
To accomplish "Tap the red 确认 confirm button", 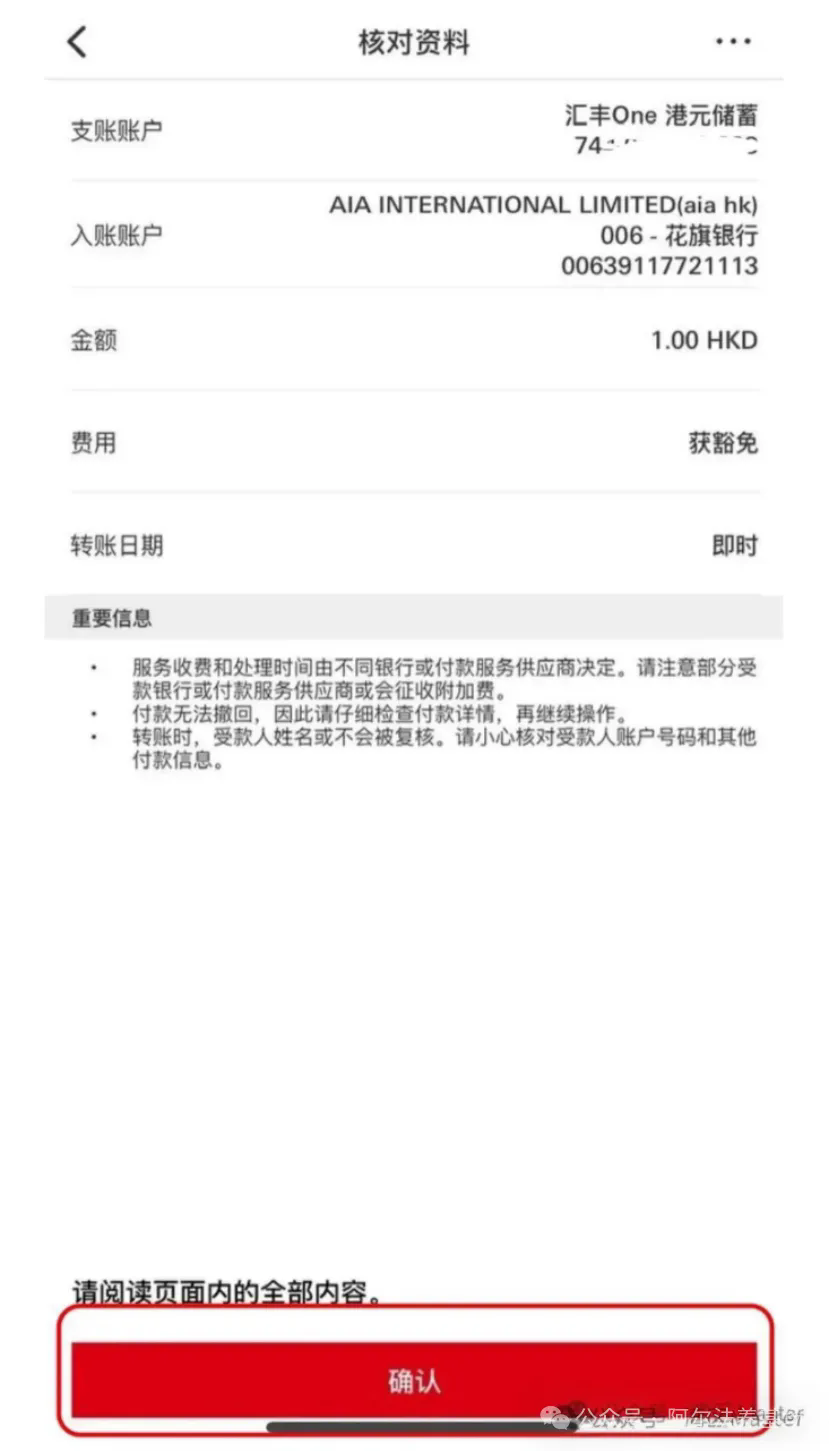I will 414,1380.
